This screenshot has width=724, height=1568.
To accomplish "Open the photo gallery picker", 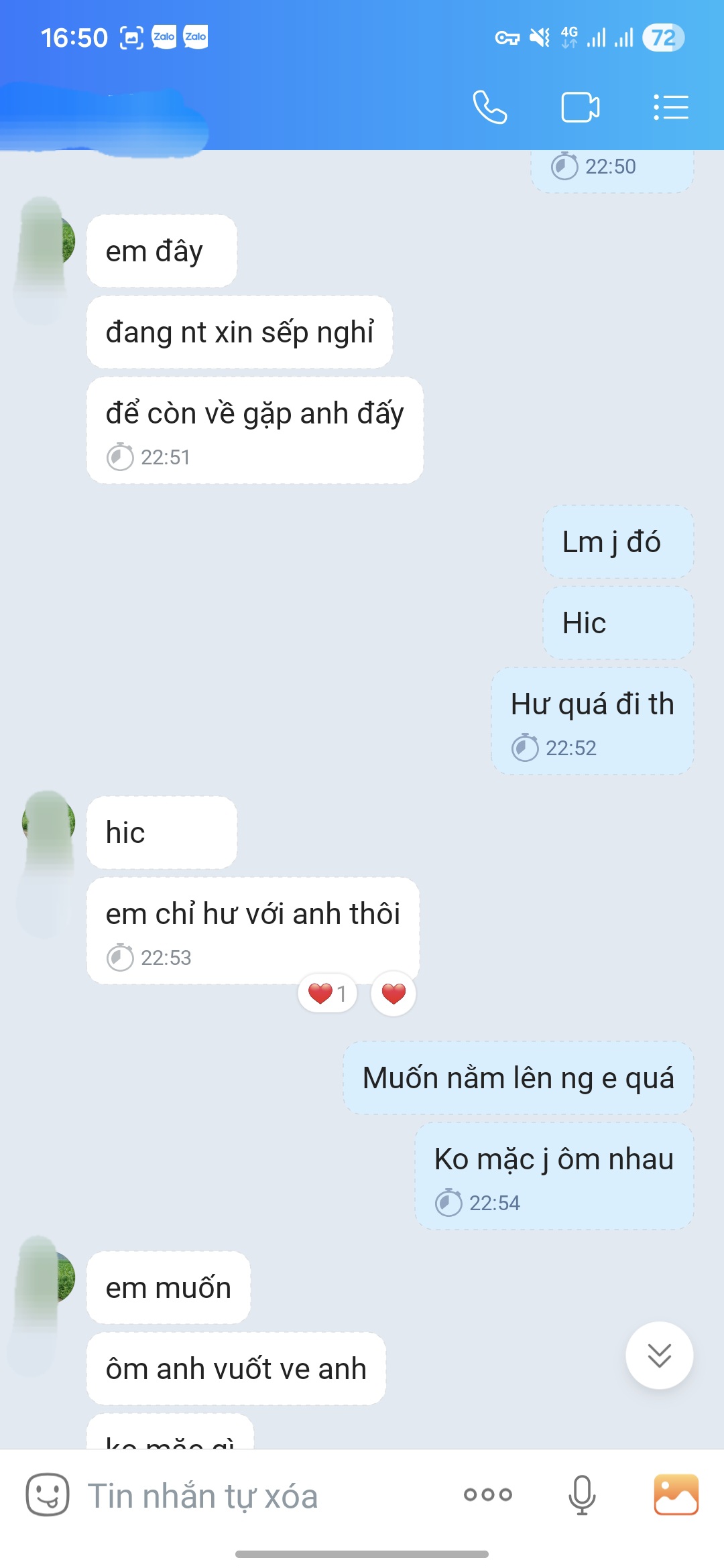I will (676, 1494).
